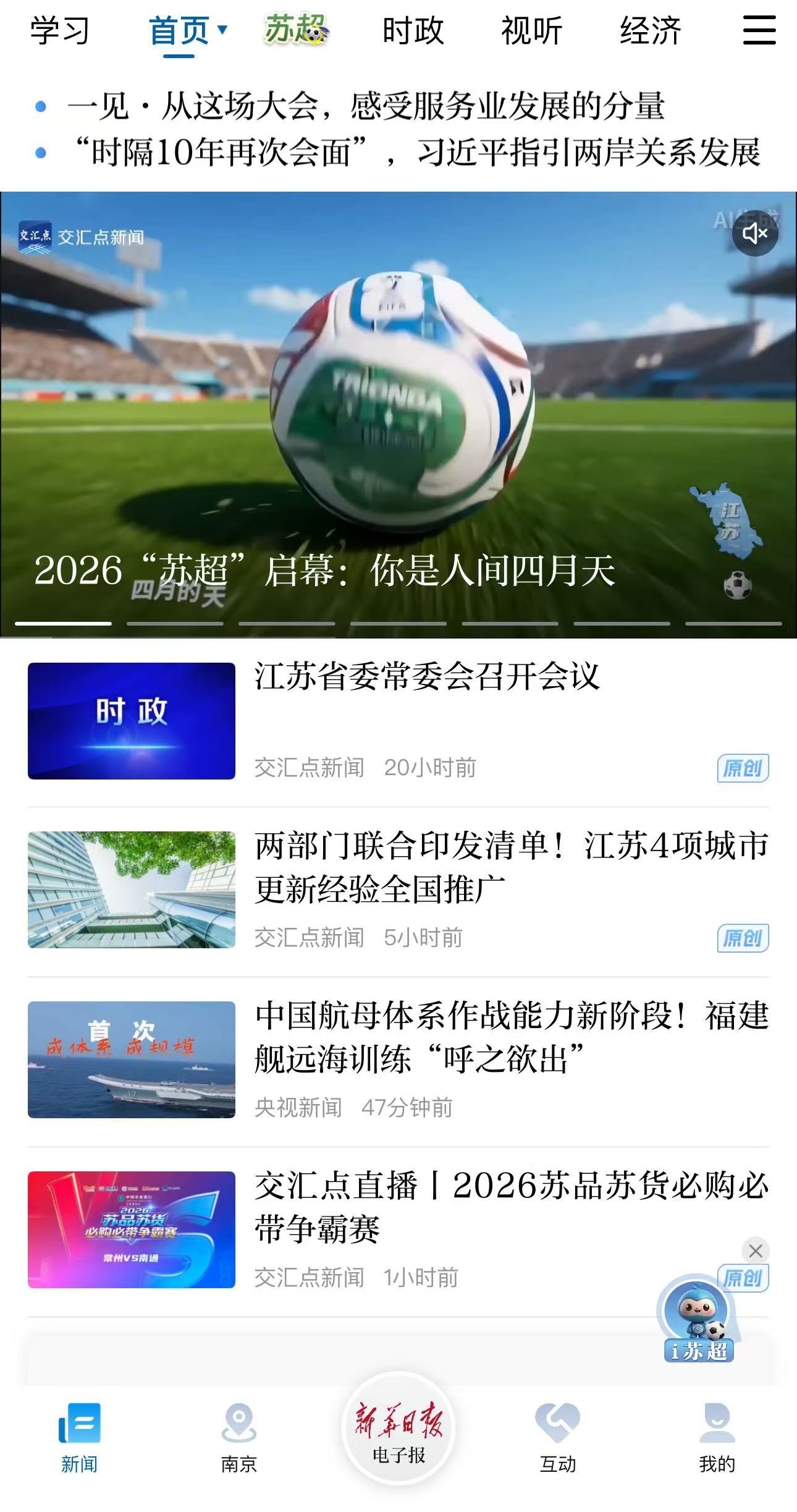Go to the 互动 section
Image resolution: width=797 pixels, height=1512 pixels.
pos(557,1437)
